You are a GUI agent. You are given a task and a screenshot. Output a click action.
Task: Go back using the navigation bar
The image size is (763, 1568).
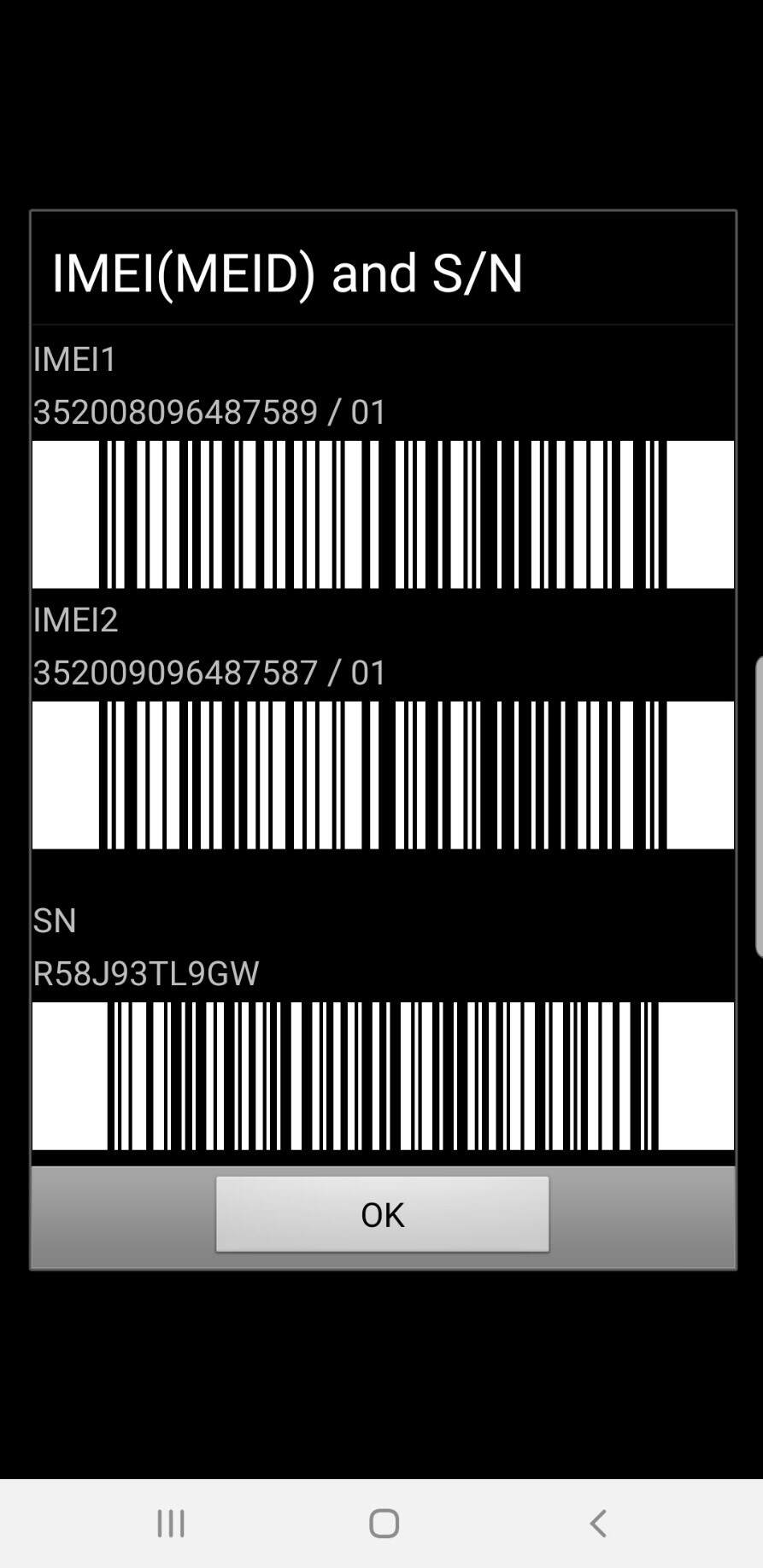(598, 1523)
